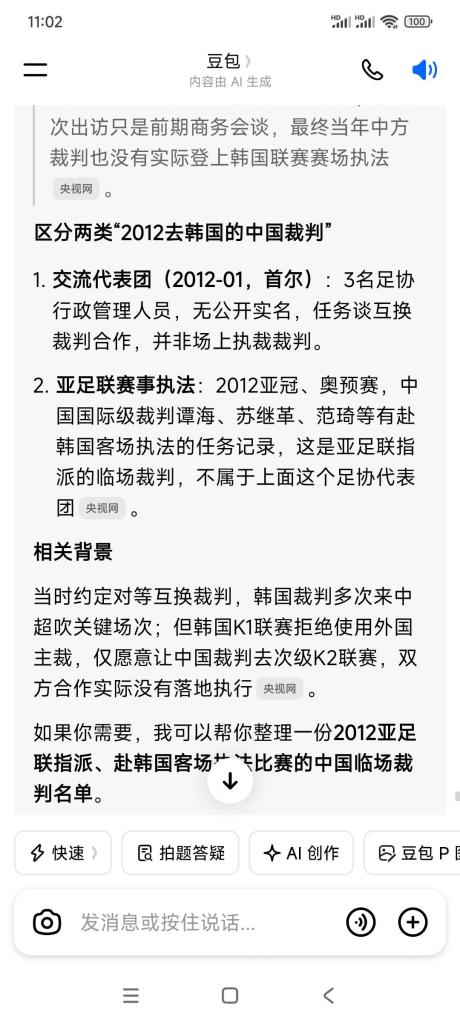Go back with system back button
Screen dimensions: 460x1022
(x=328, y=995)
